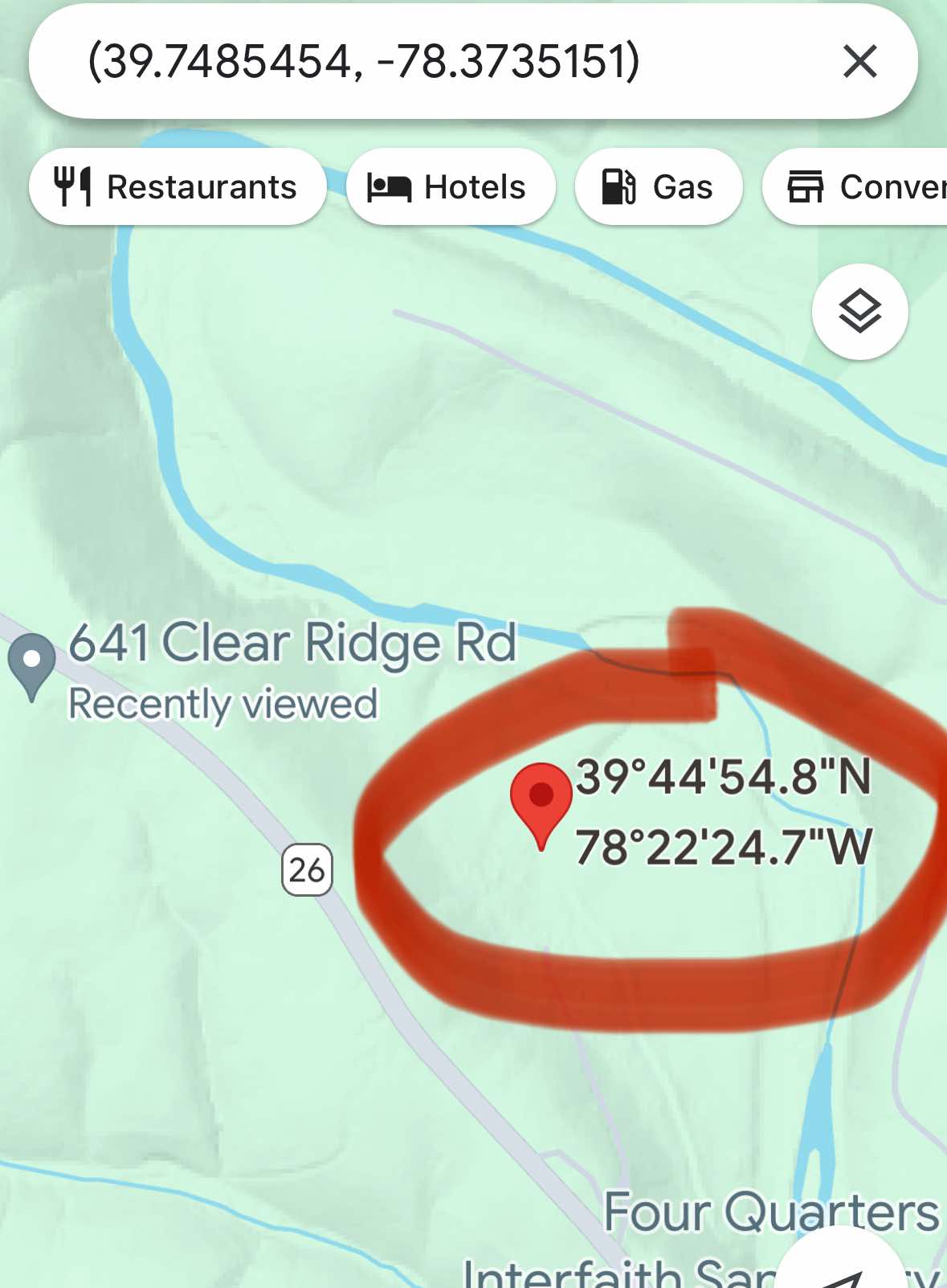Clear the search with the X button
The height and width of the screenshot is (1288, 947).
[x=859, y=62]
